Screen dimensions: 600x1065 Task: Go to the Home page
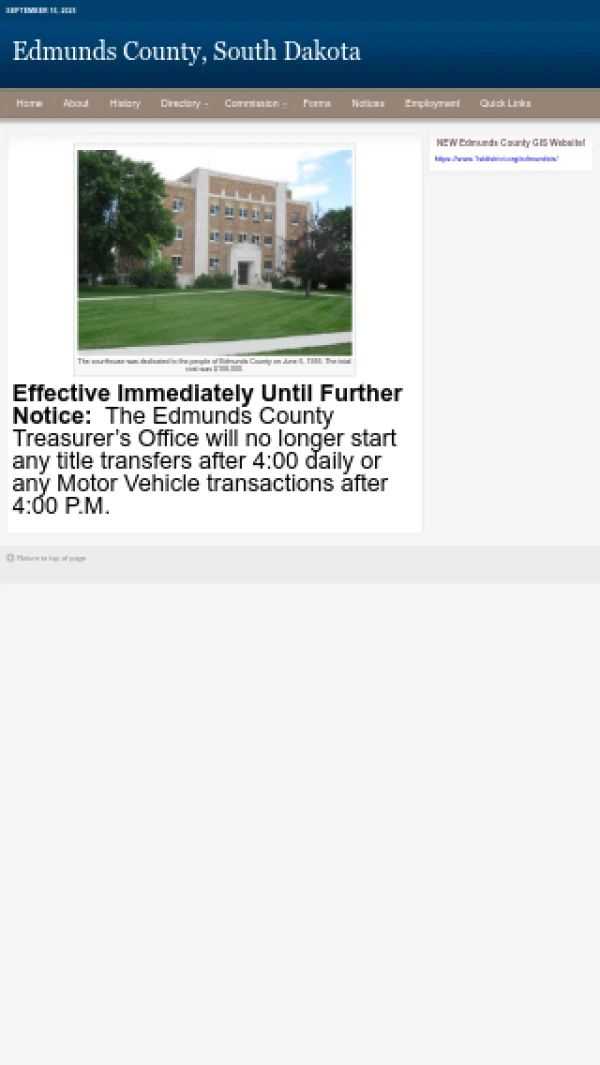(29, 104)
